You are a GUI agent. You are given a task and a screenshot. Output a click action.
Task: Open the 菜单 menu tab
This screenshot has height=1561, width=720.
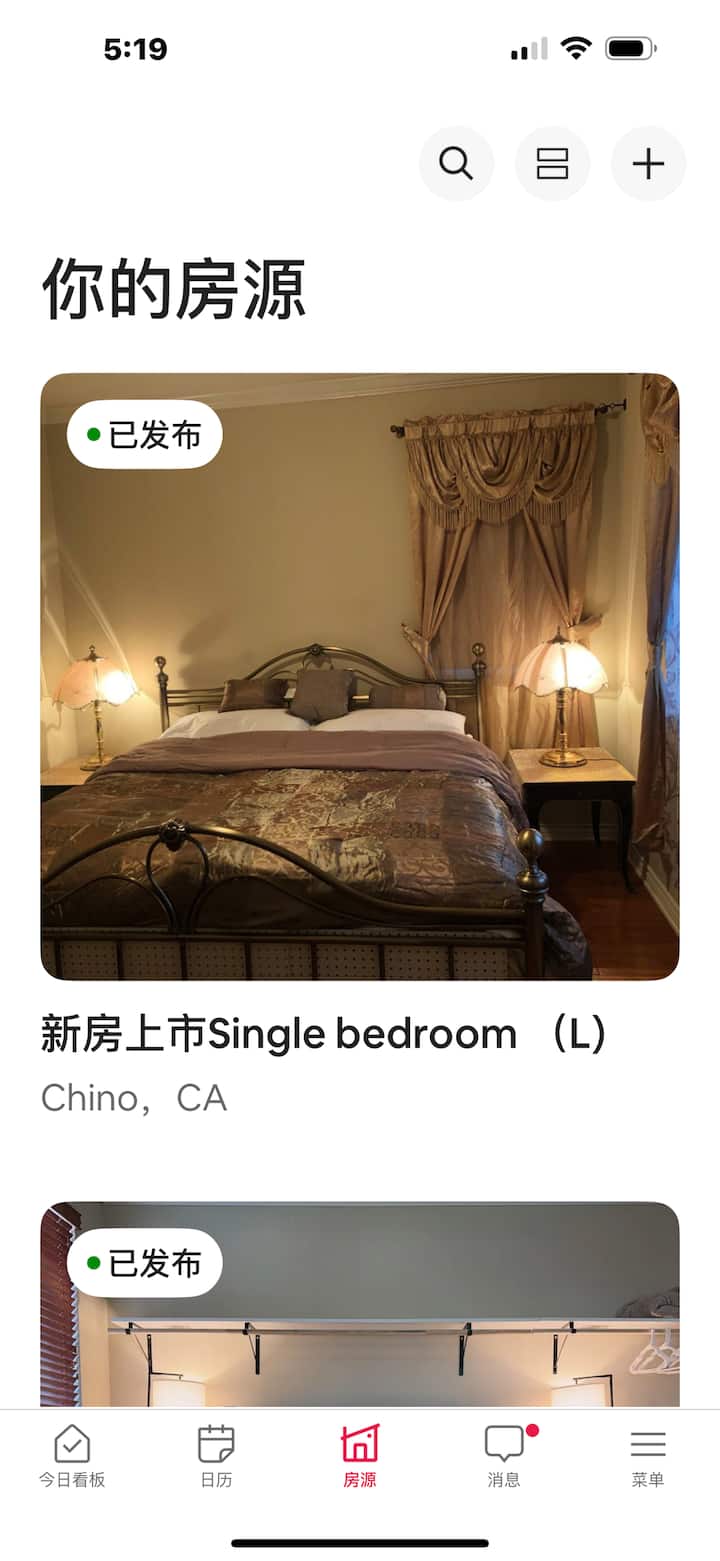(648, 1456)
